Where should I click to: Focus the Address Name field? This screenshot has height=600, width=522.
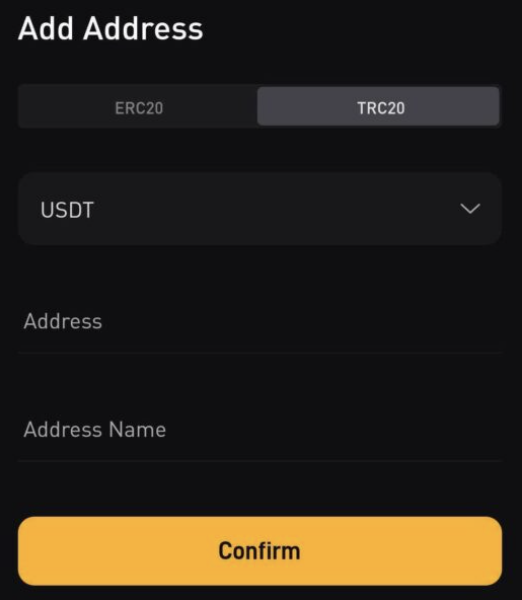260,429
